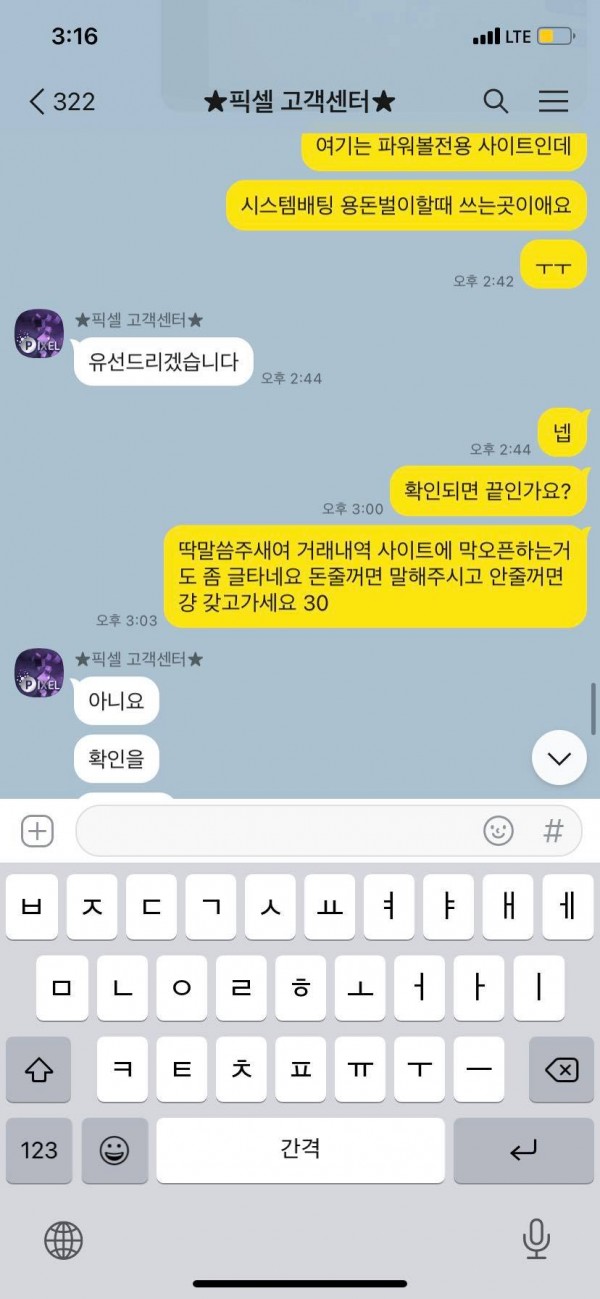Screen dimensions: 600x1299
Task: Jump to latest message with down arrow
Action: tap(559, 759)
